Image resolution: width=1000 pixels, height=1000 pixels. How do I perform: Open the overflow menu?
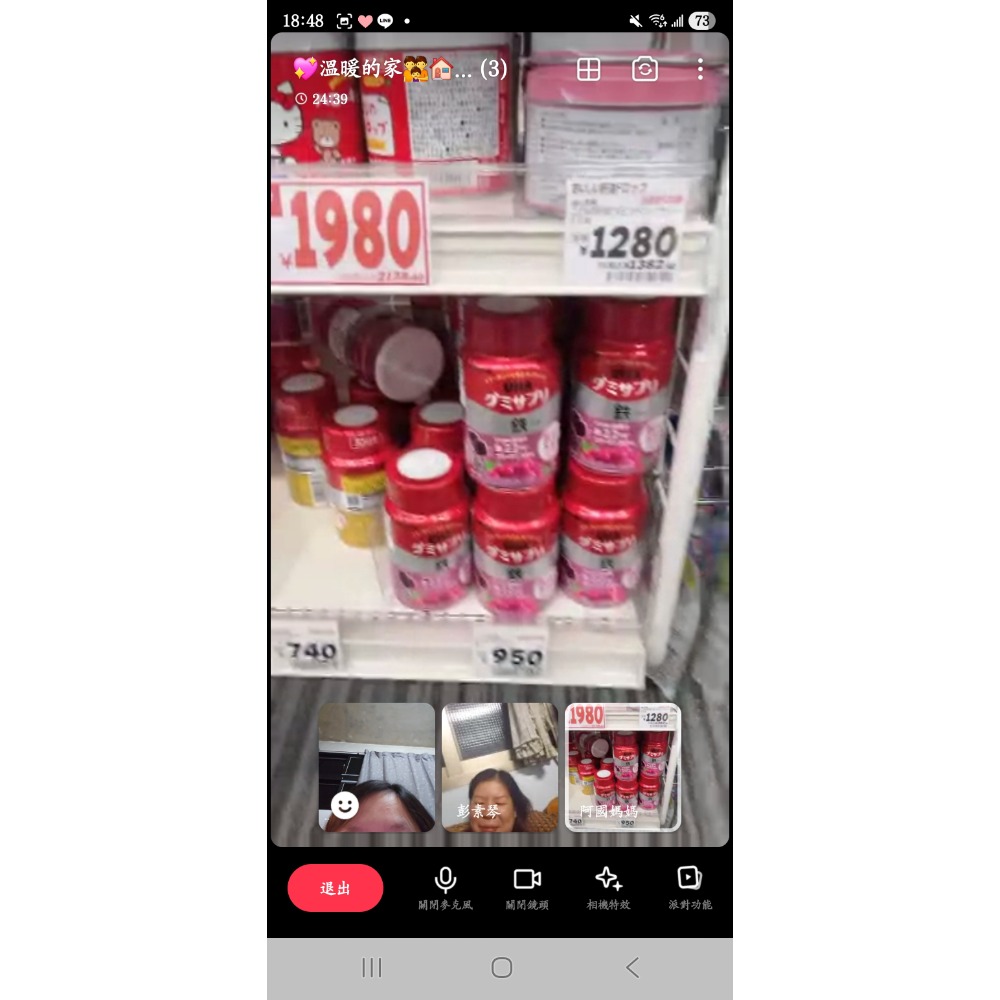click(x=700, y=69)
